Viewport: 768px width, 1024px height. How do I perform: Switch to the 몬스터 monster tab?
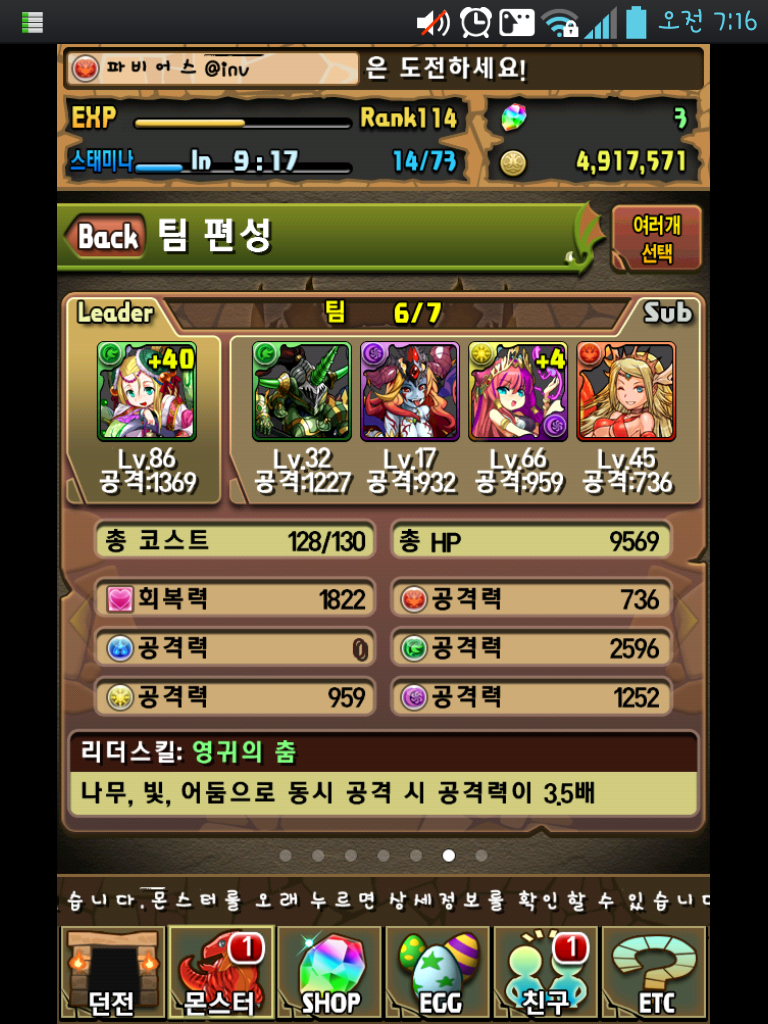pyautogui.click(x=220, y=973)
